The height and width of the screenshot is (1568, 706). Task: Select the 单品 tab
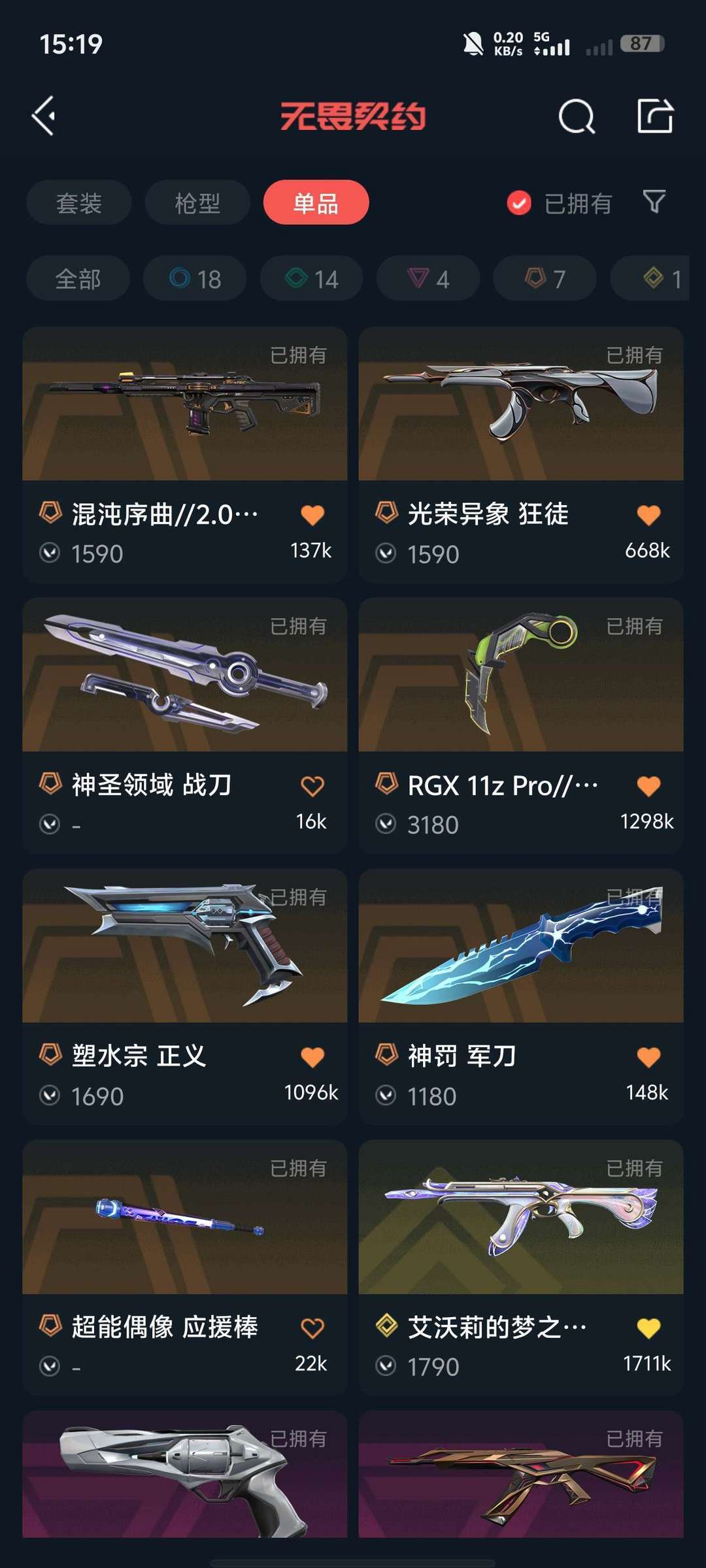(x=316, y=203)
